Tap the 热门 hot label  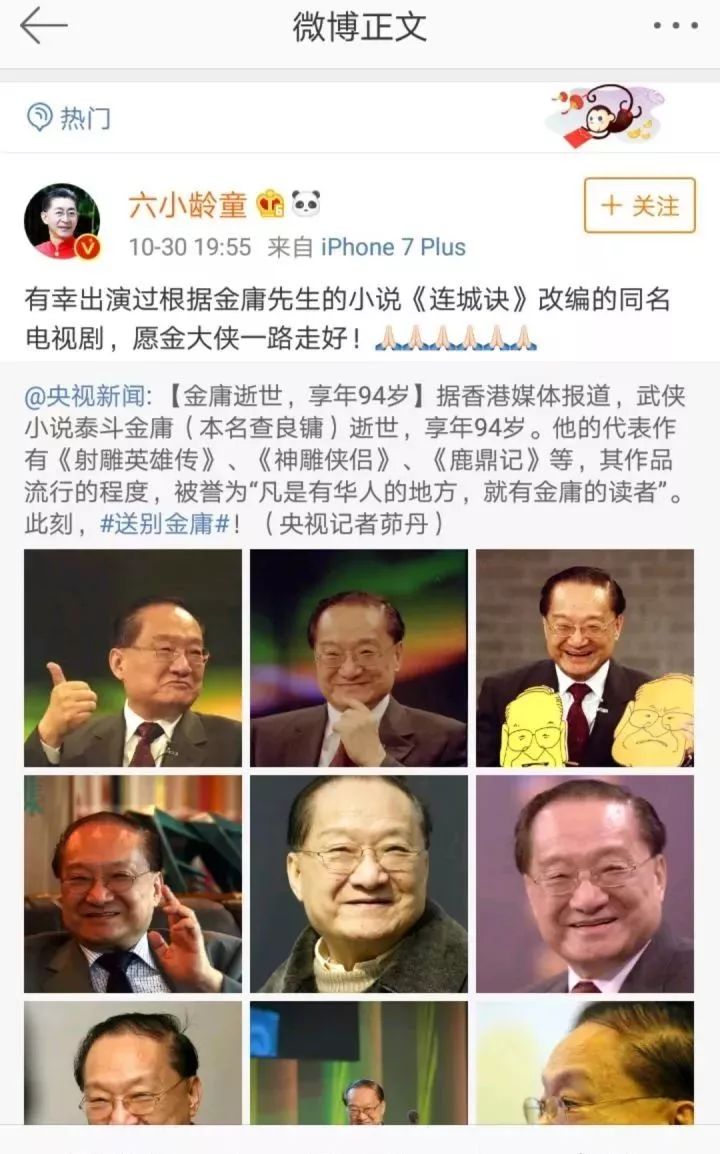69,118
